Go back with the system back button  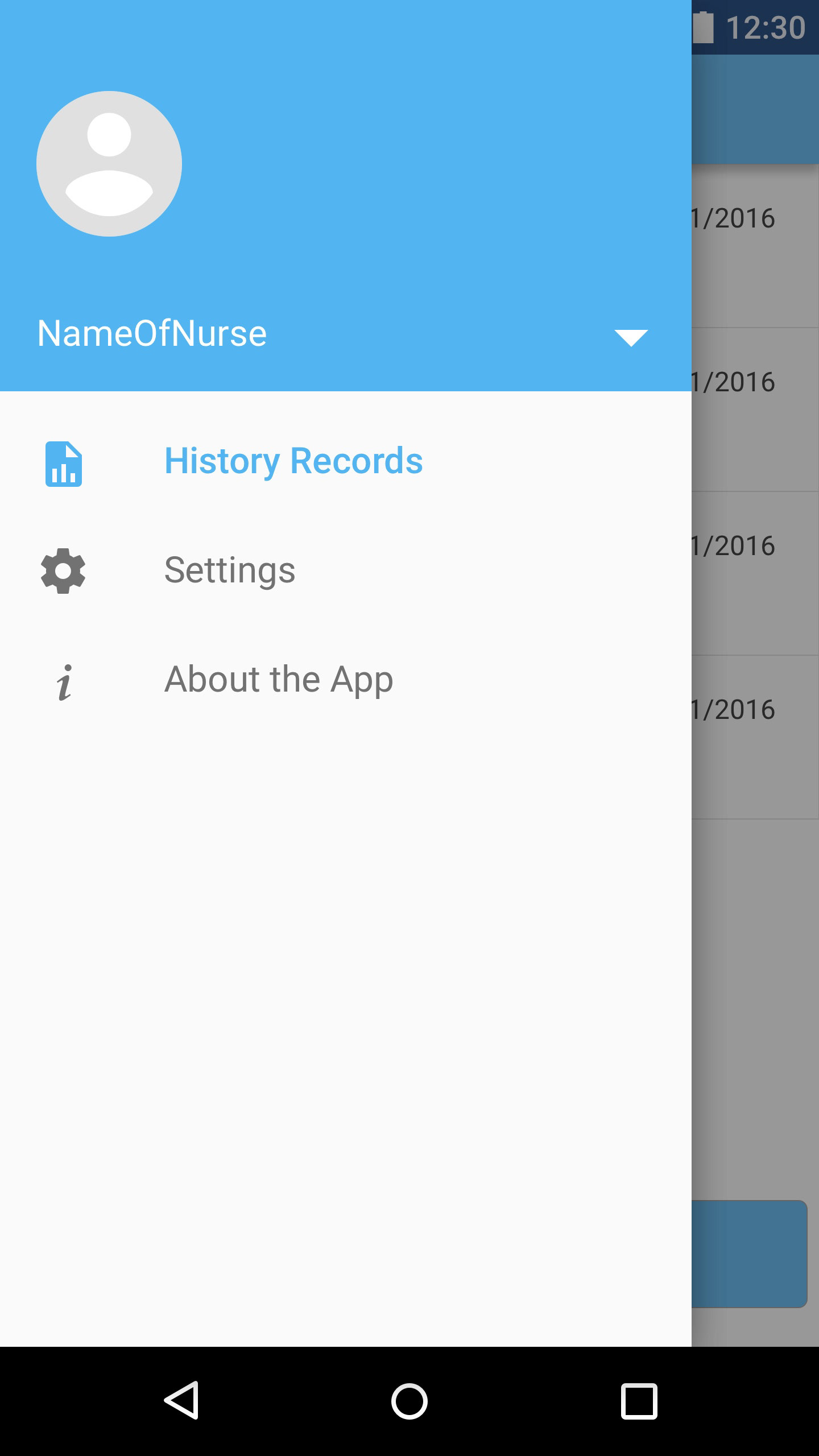pos(182,1400)
